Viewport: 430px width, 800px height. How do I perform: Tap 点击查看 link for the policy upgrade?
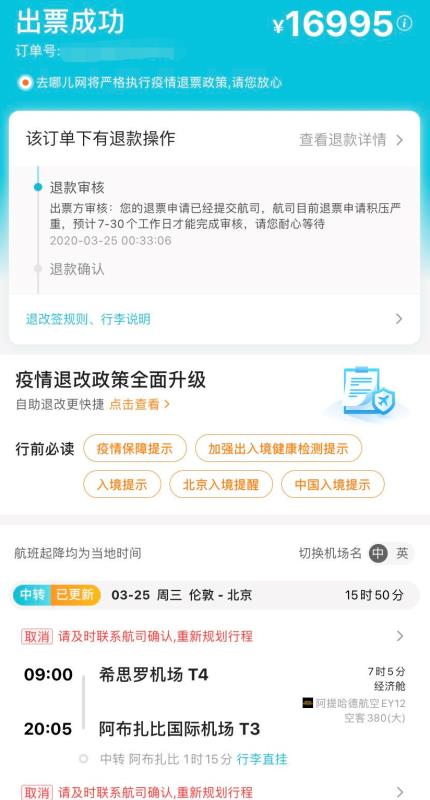(139, 405)
